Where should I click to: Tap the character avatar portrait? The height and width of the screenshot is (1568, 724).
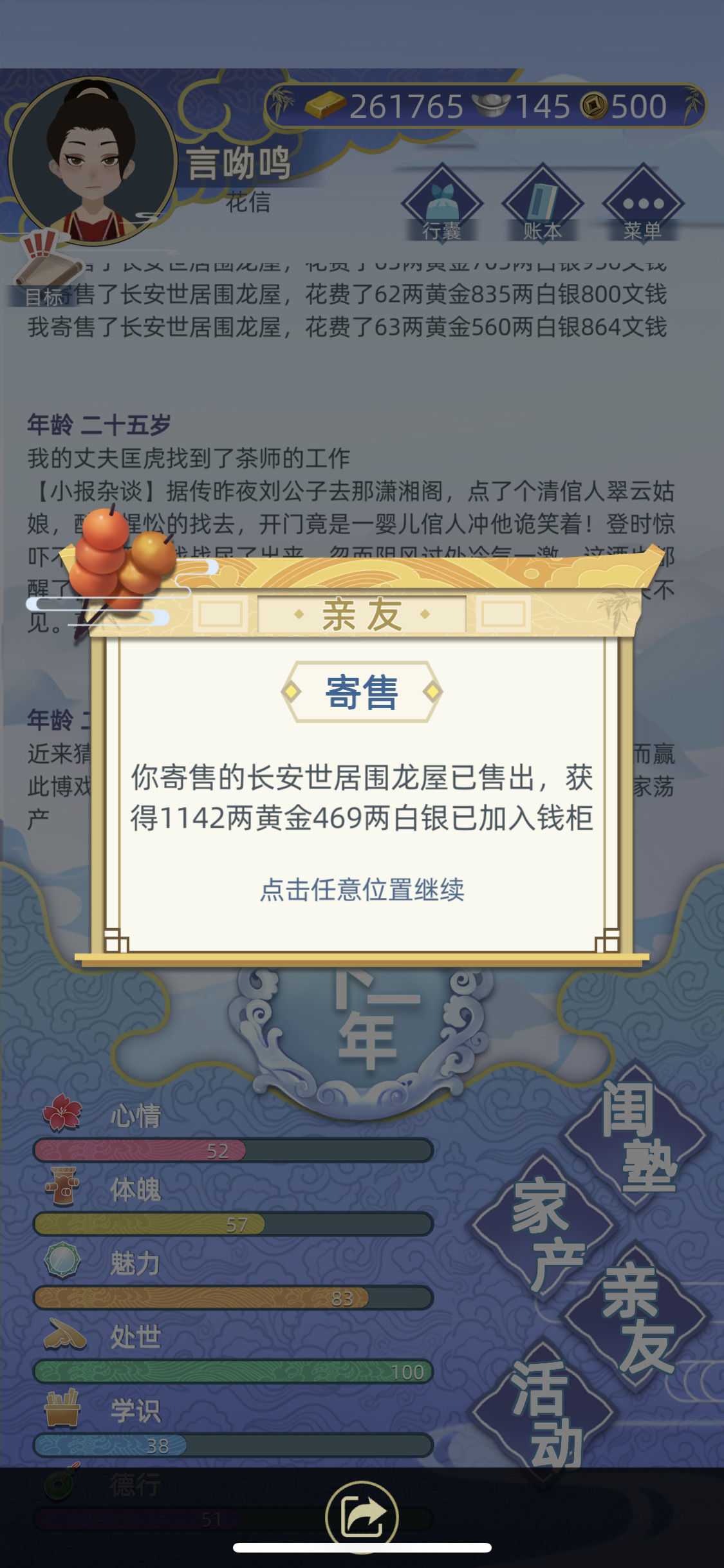[x=92, y=161]
